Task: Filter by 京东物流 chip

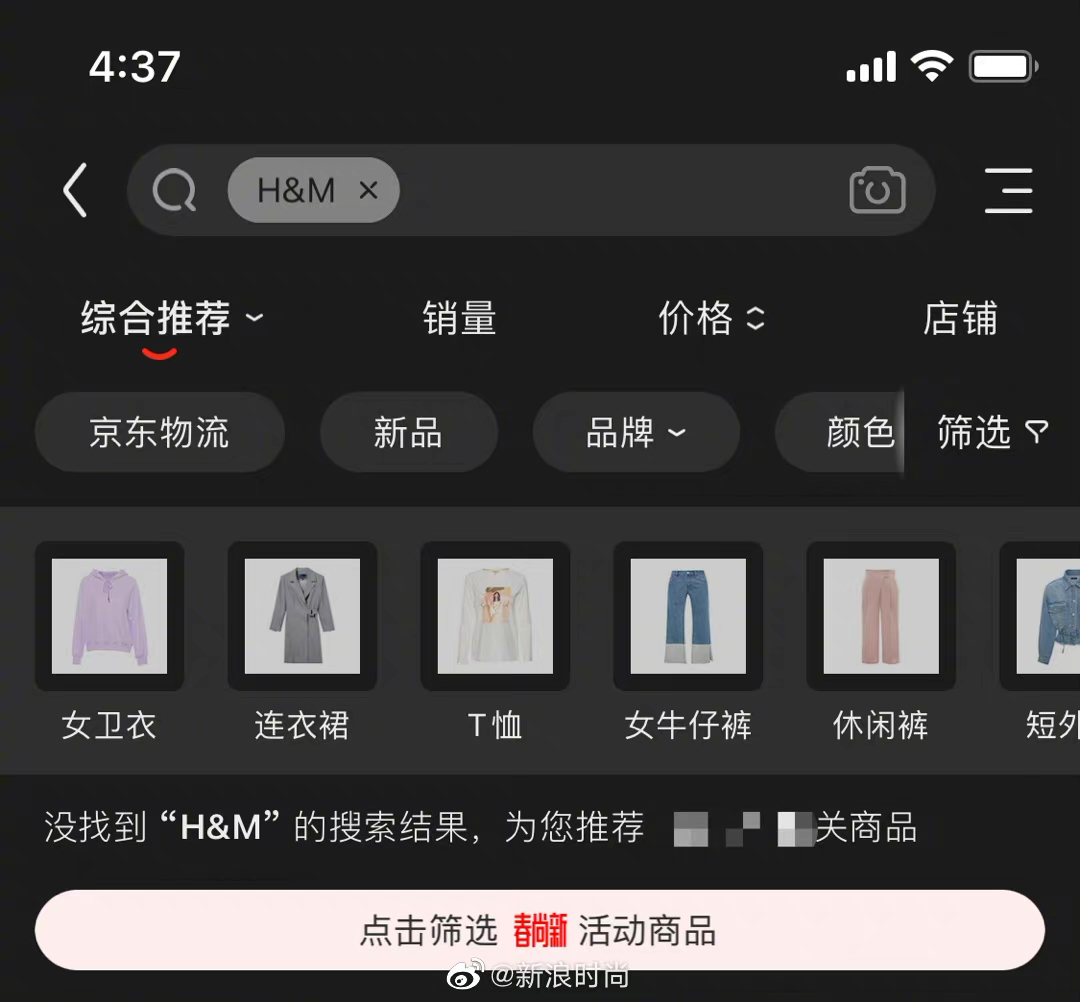Action: click(x=160, y=433)
